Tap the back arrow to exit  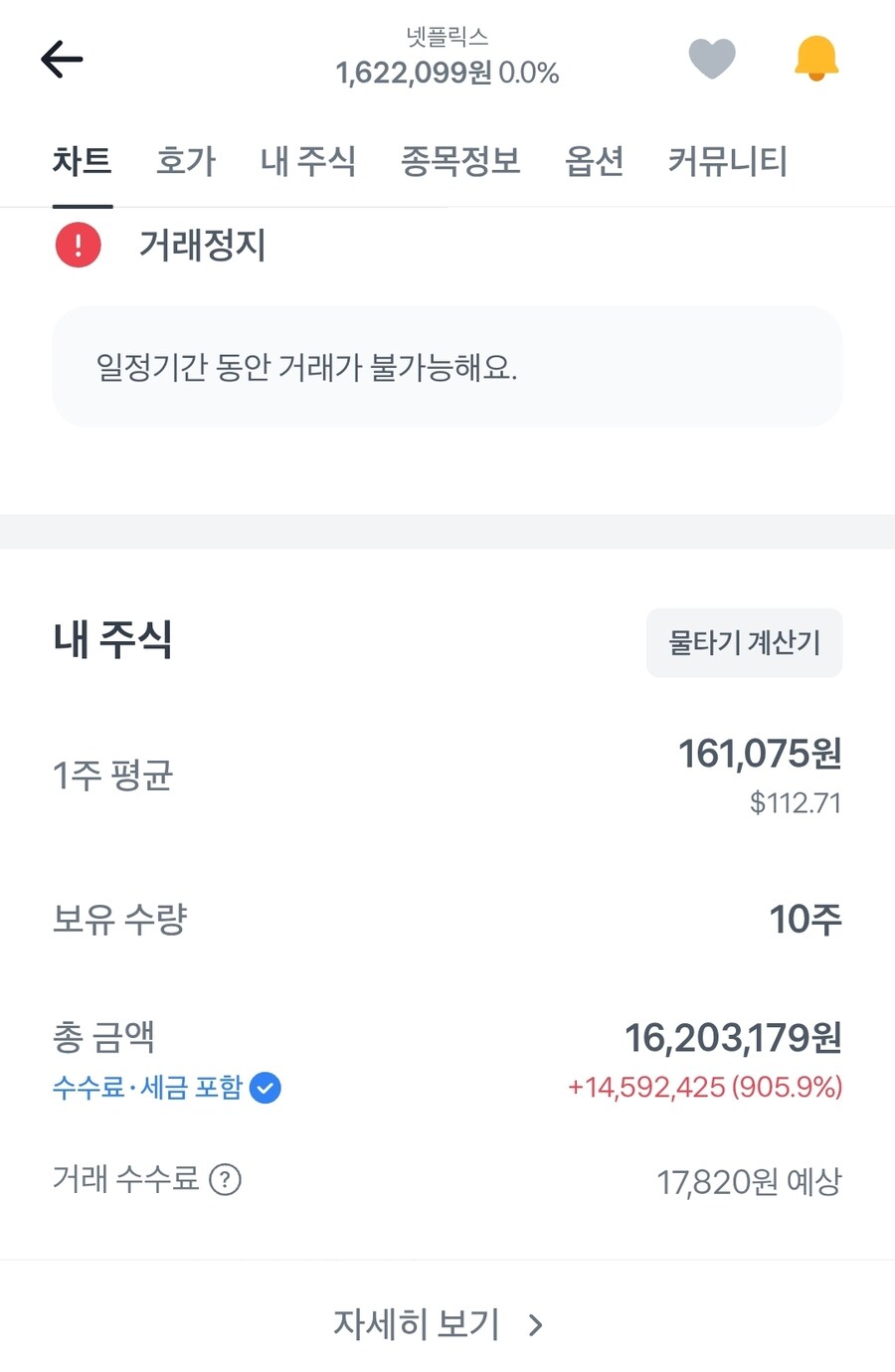click(61, 59)
